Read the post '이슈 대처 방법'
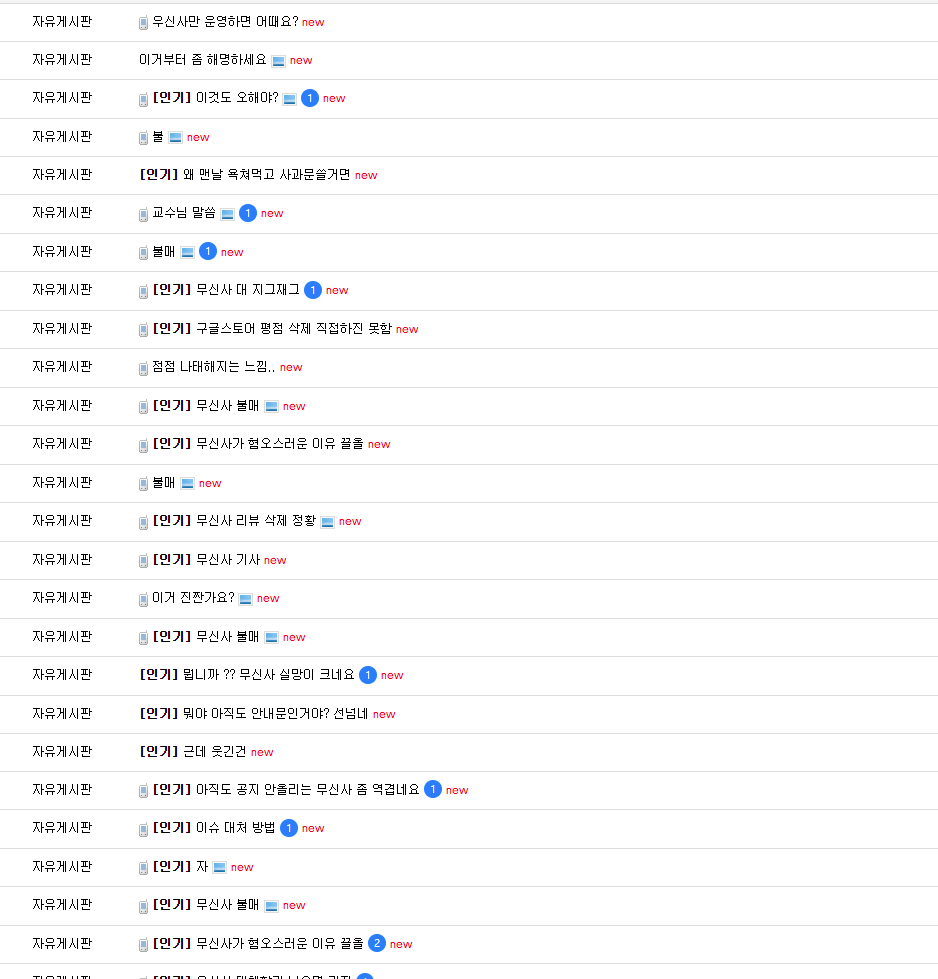The width and height of the screenshot is (938, 979). (x=235, y=828)
